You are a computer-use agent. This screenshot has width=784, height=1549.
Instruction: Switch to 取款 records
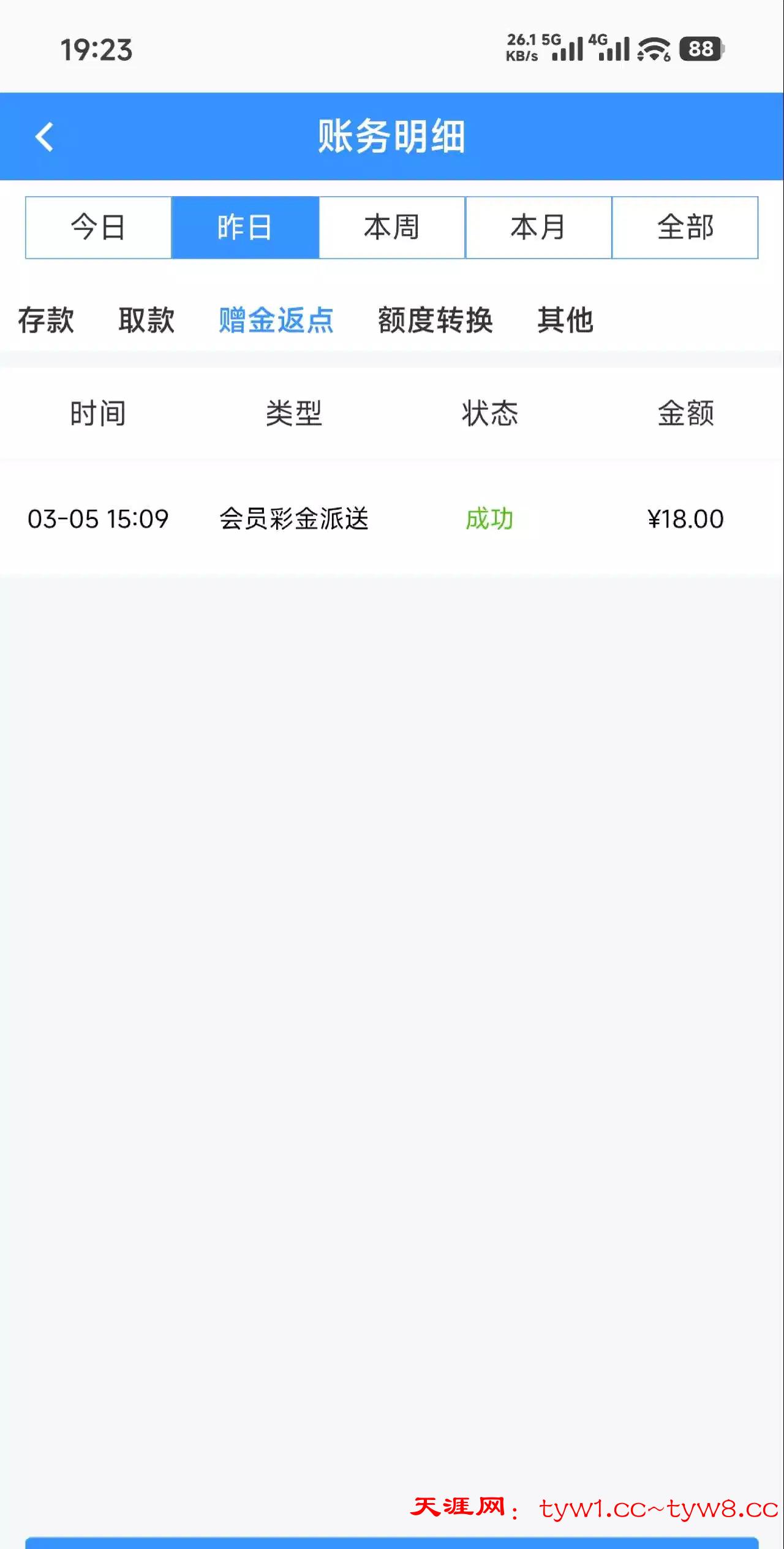146,320
